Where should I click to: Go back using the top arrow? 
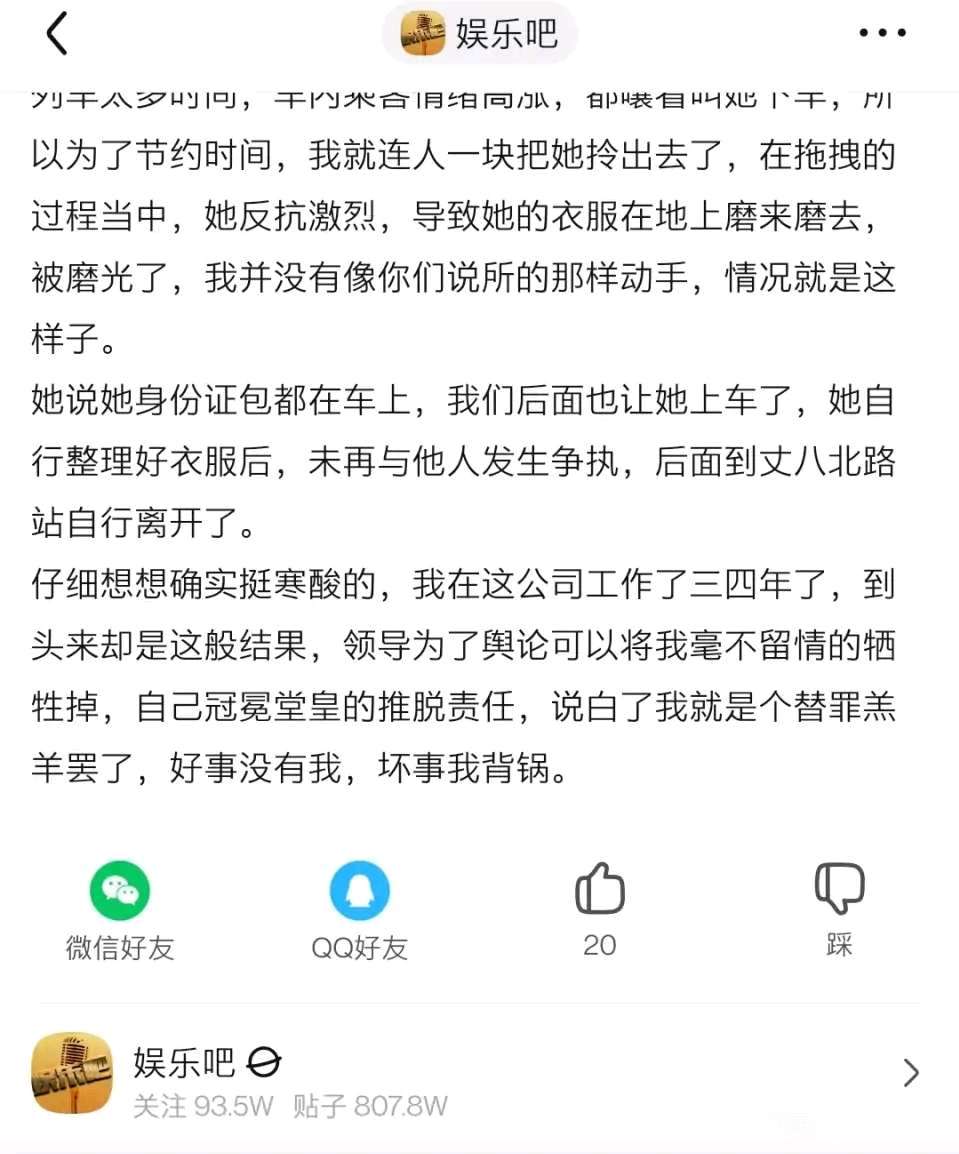(x=57, y=34)
